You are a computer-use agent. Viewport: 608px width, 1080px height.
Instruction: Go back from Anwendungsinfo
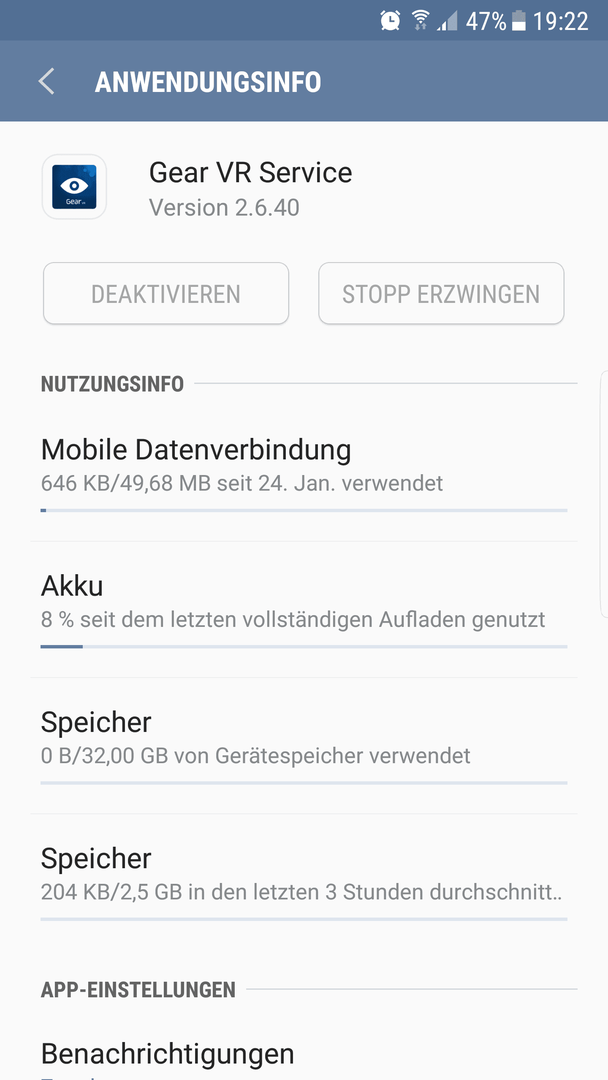pyautogui.click(x=47, y=81)
